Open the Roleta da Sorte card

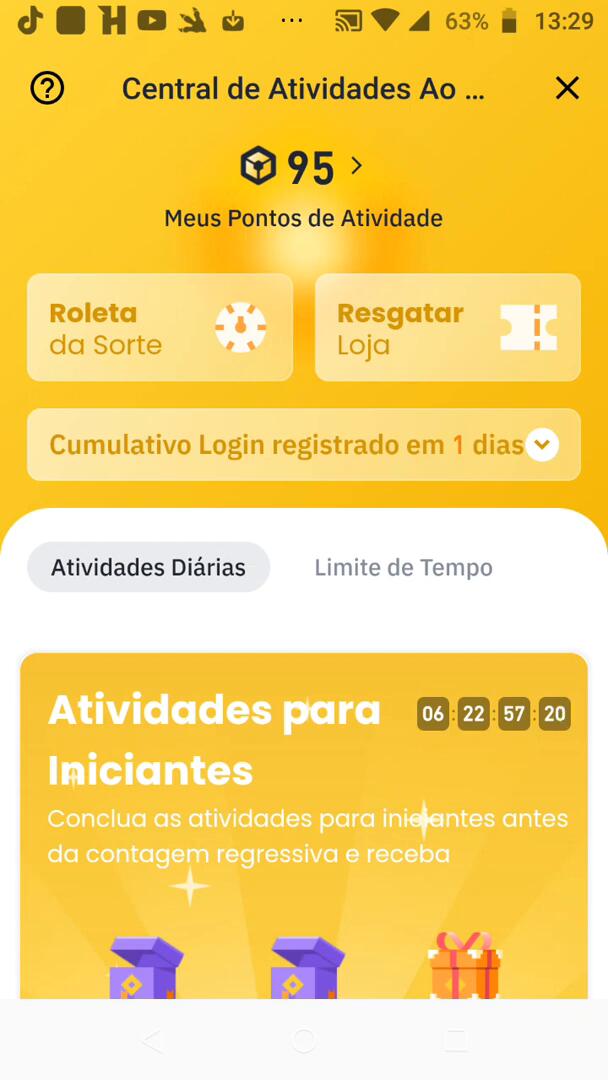click(160, 328)
